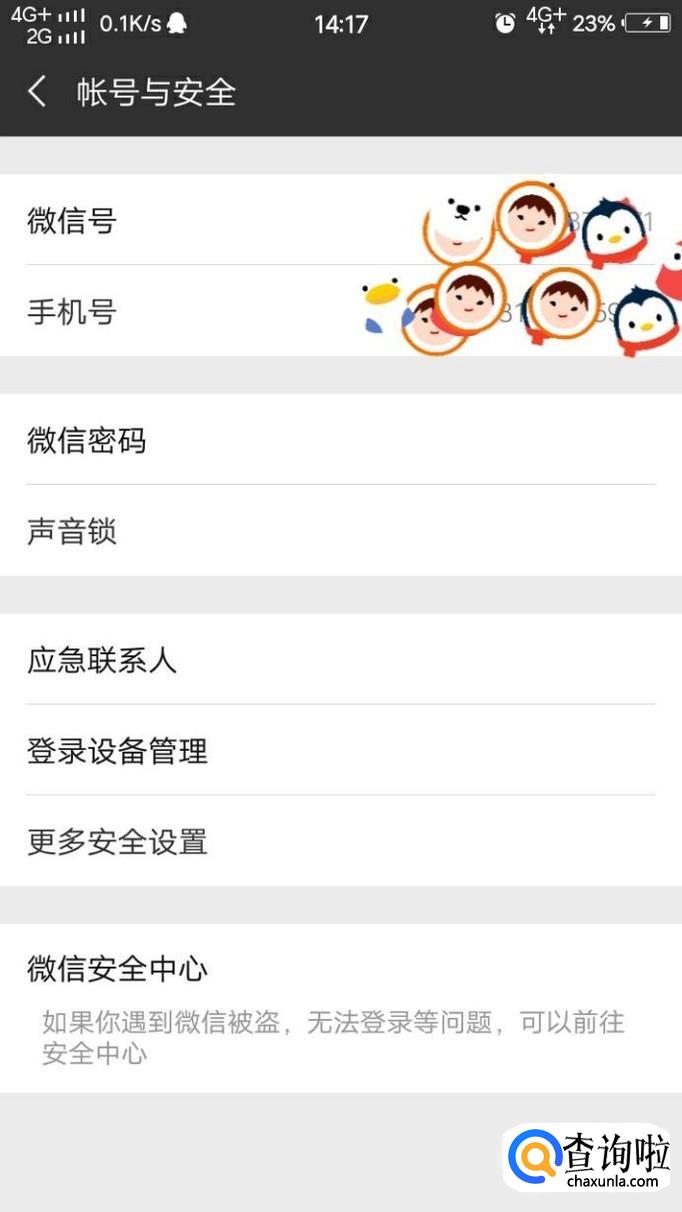Go back from 帐号与安全 screen

tap(38, 92)
